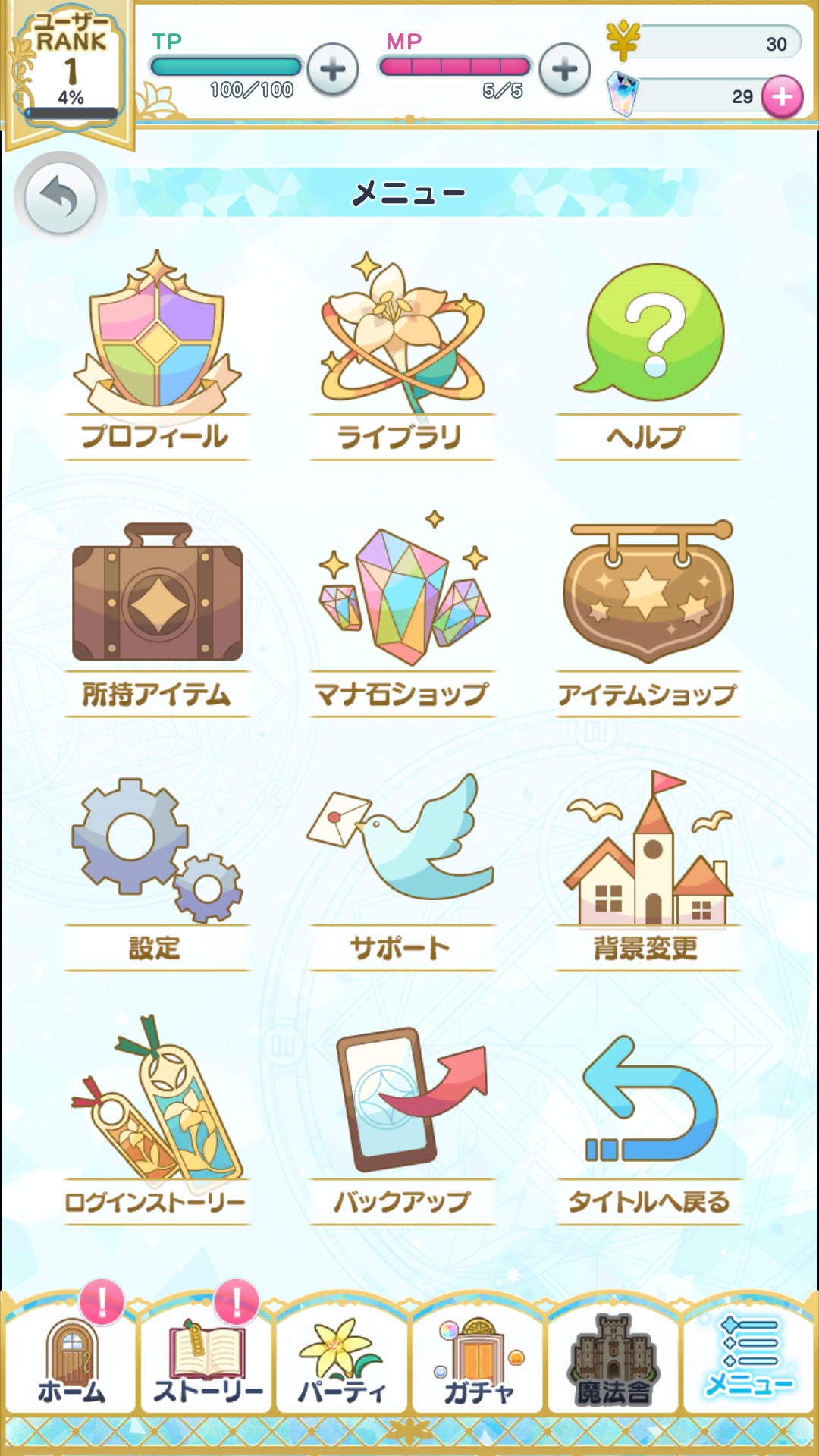Open the マナ石ショップ
The width and height of the screenshot is (819, 1456).
[403, 614]
